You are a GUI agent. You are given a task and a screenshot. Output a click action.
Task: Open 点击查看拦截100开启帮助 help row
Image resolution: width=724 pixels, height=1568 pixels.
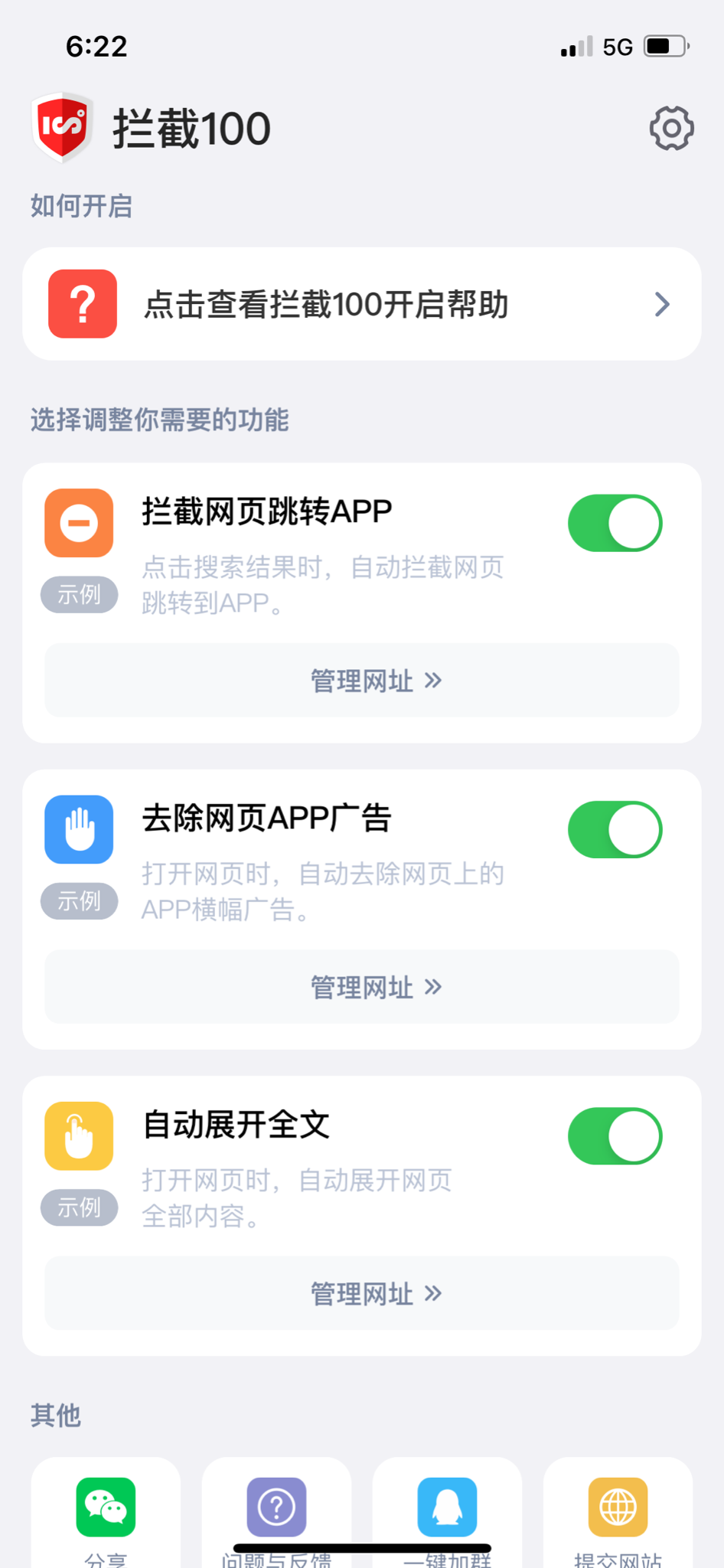362,304
